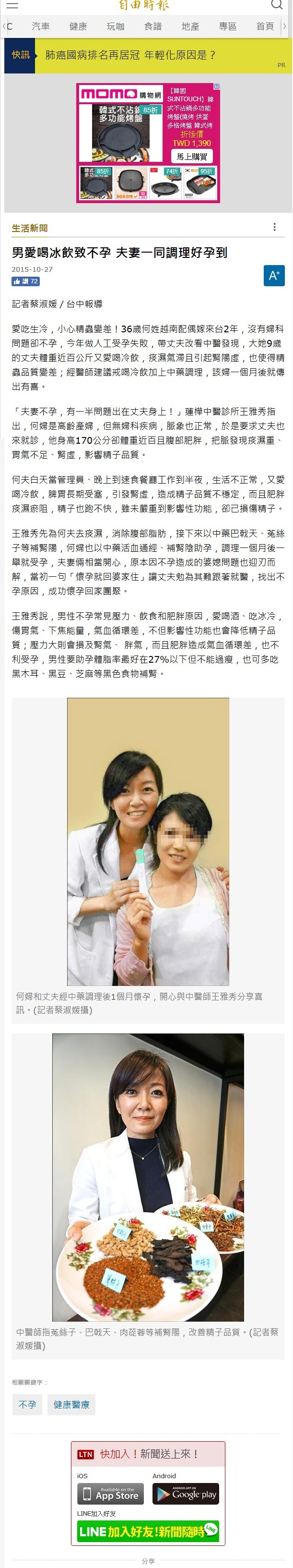The image size is (293, 1568).
Task: Like the article with 讚 button
Action: (25, 281)
